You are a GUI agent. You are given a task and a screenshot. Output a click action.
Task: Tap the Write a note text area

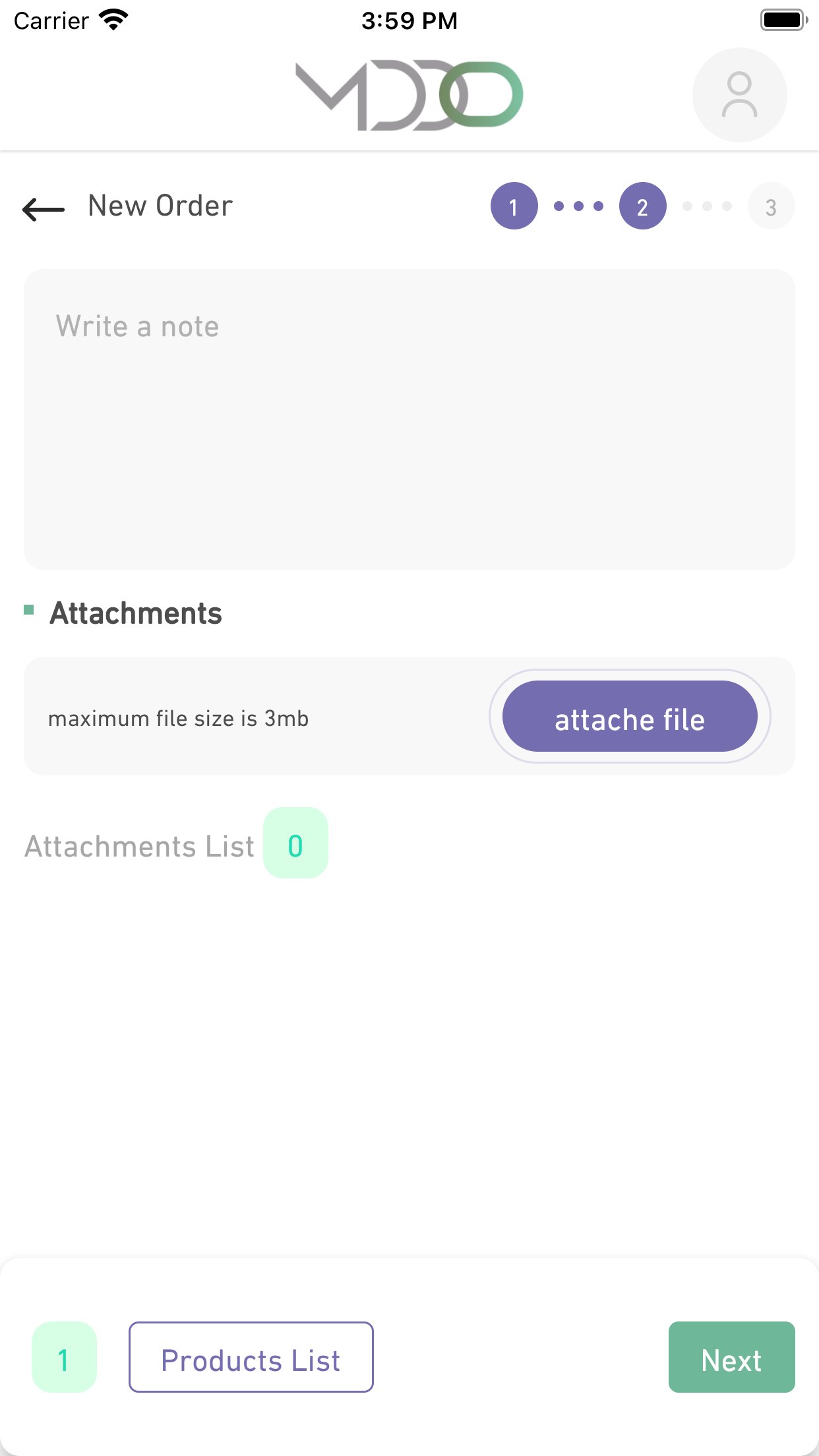point(409,415)
